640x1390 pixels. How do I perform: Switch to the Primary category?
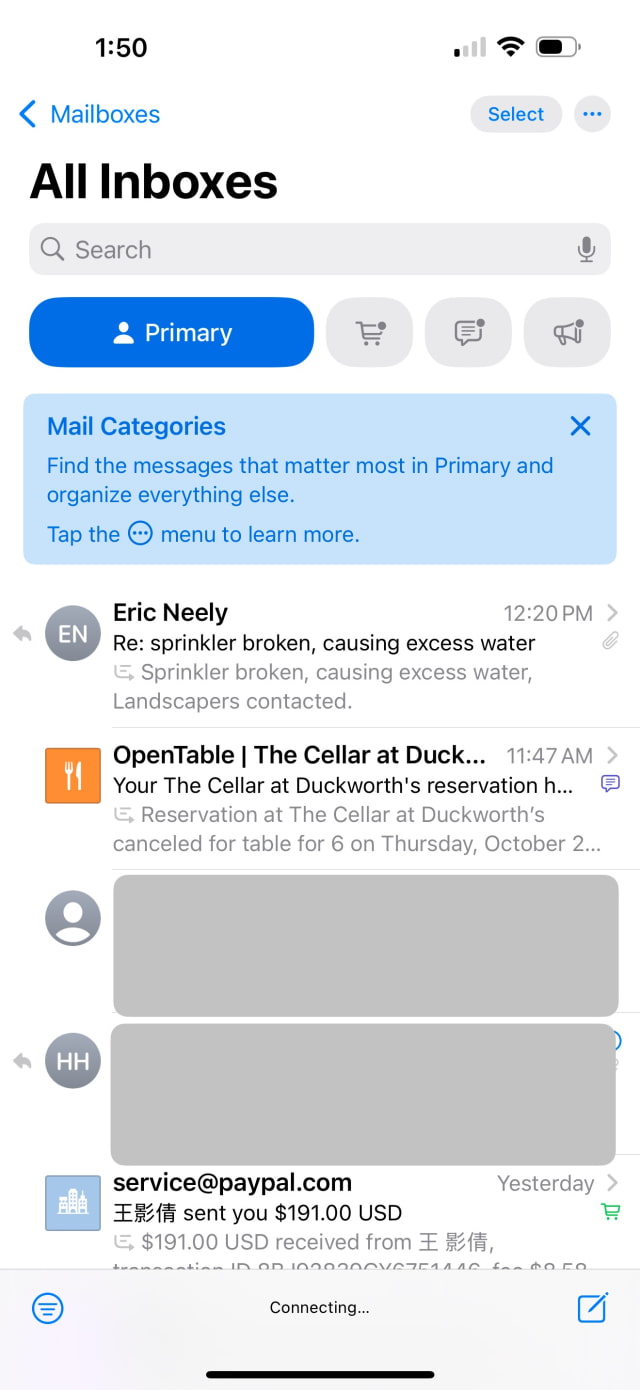coord(172,332)
